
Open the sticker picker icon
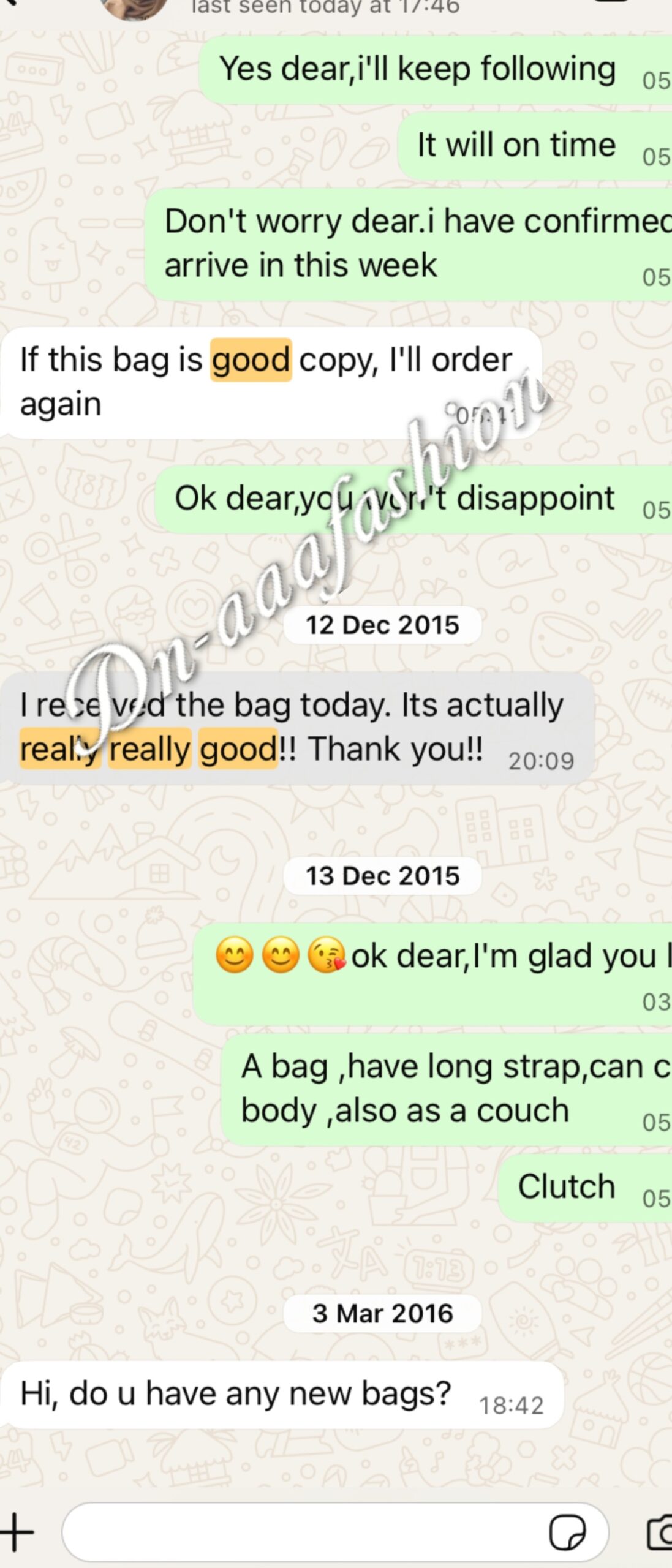(x=567, y=1532)
